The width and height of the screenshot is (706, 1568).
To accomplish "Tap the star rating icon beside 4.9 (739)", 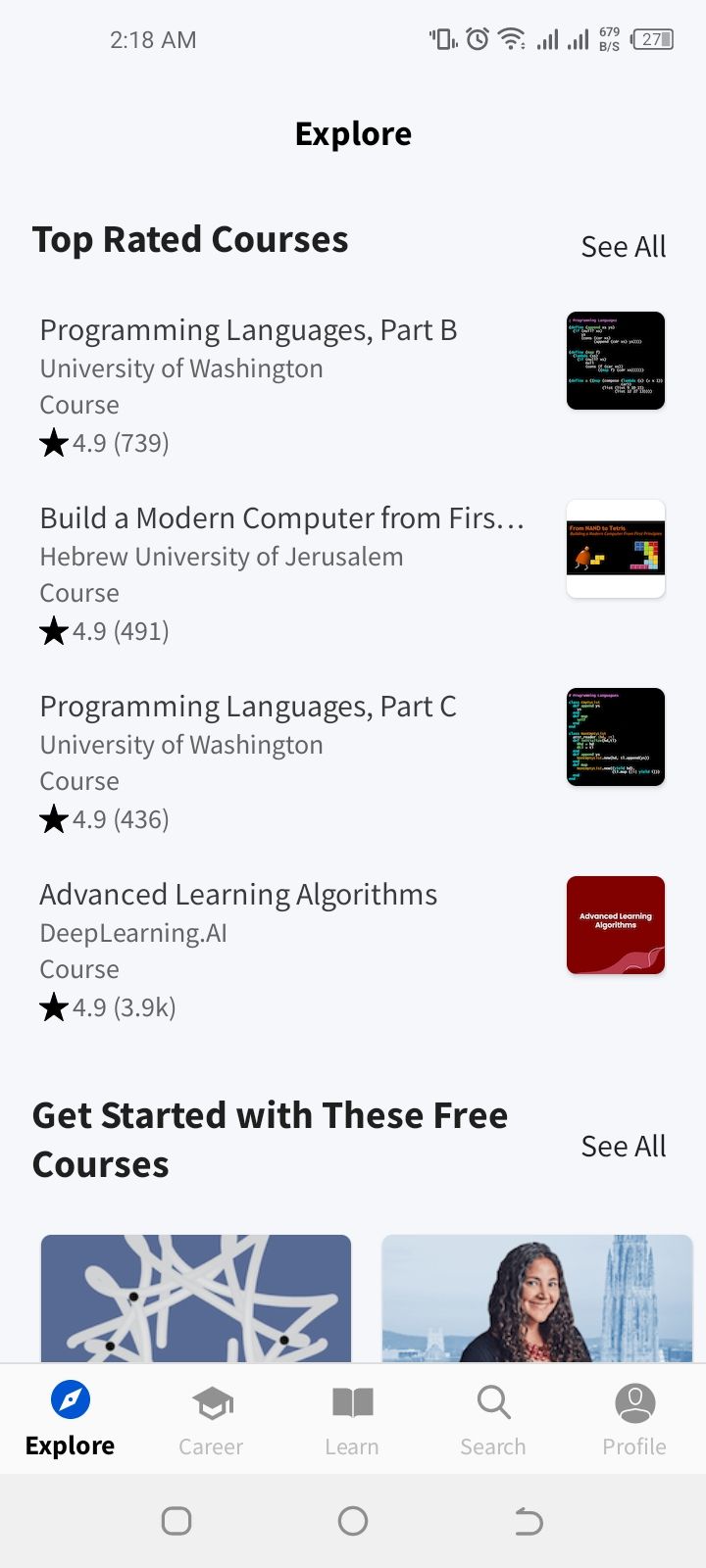I will [54, 442].
